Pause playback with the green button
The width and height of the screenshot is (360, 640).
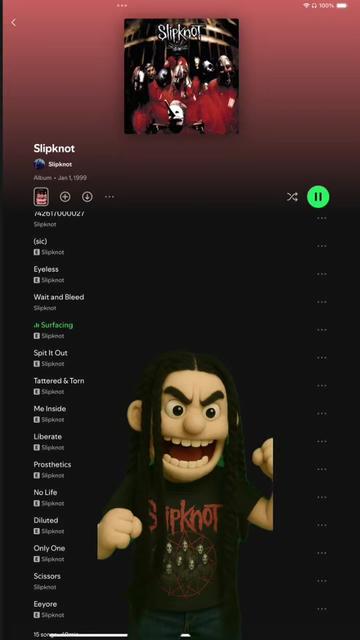point(318,197)
